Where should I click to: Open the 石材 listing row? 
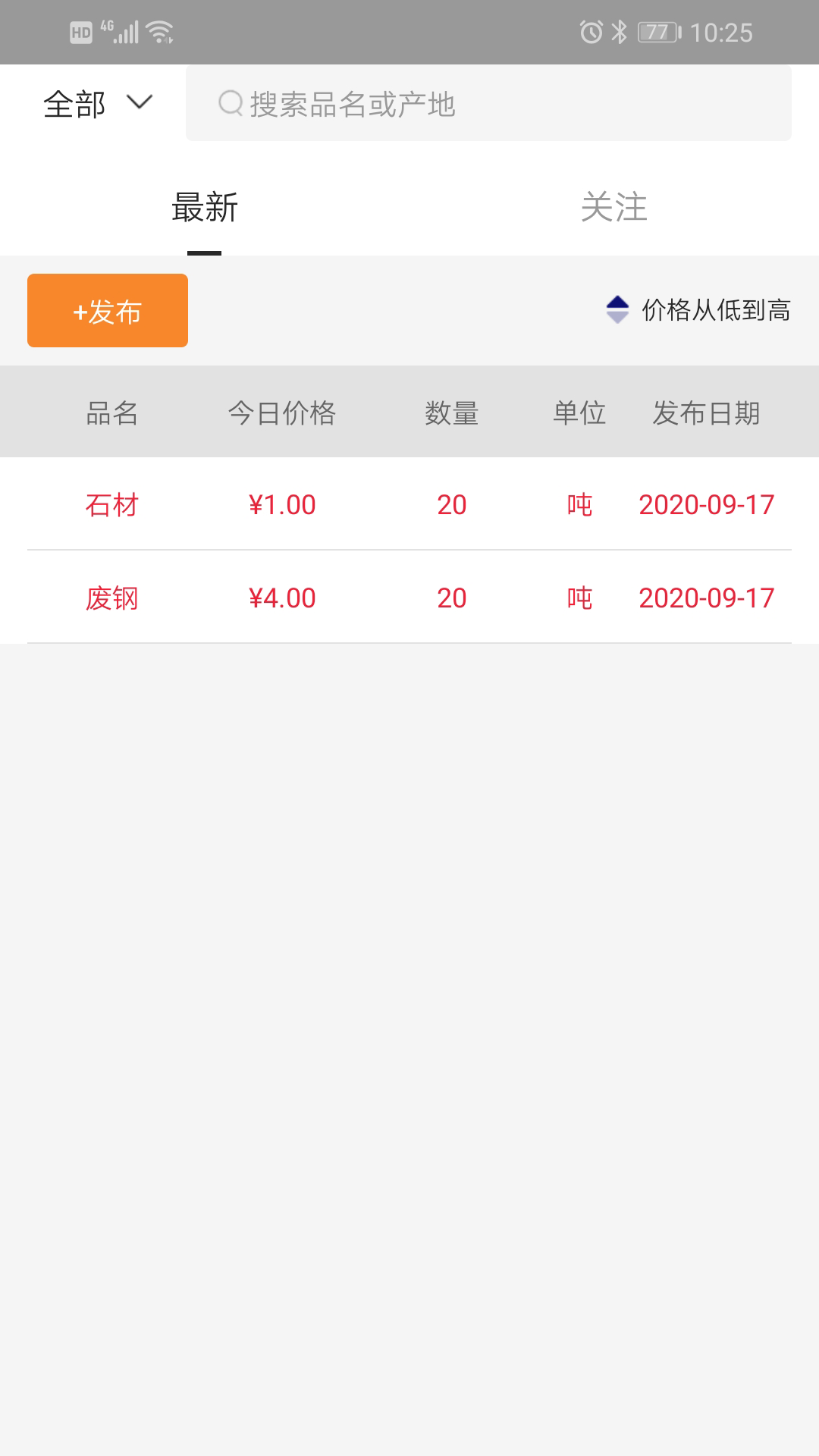coord(409,504)
